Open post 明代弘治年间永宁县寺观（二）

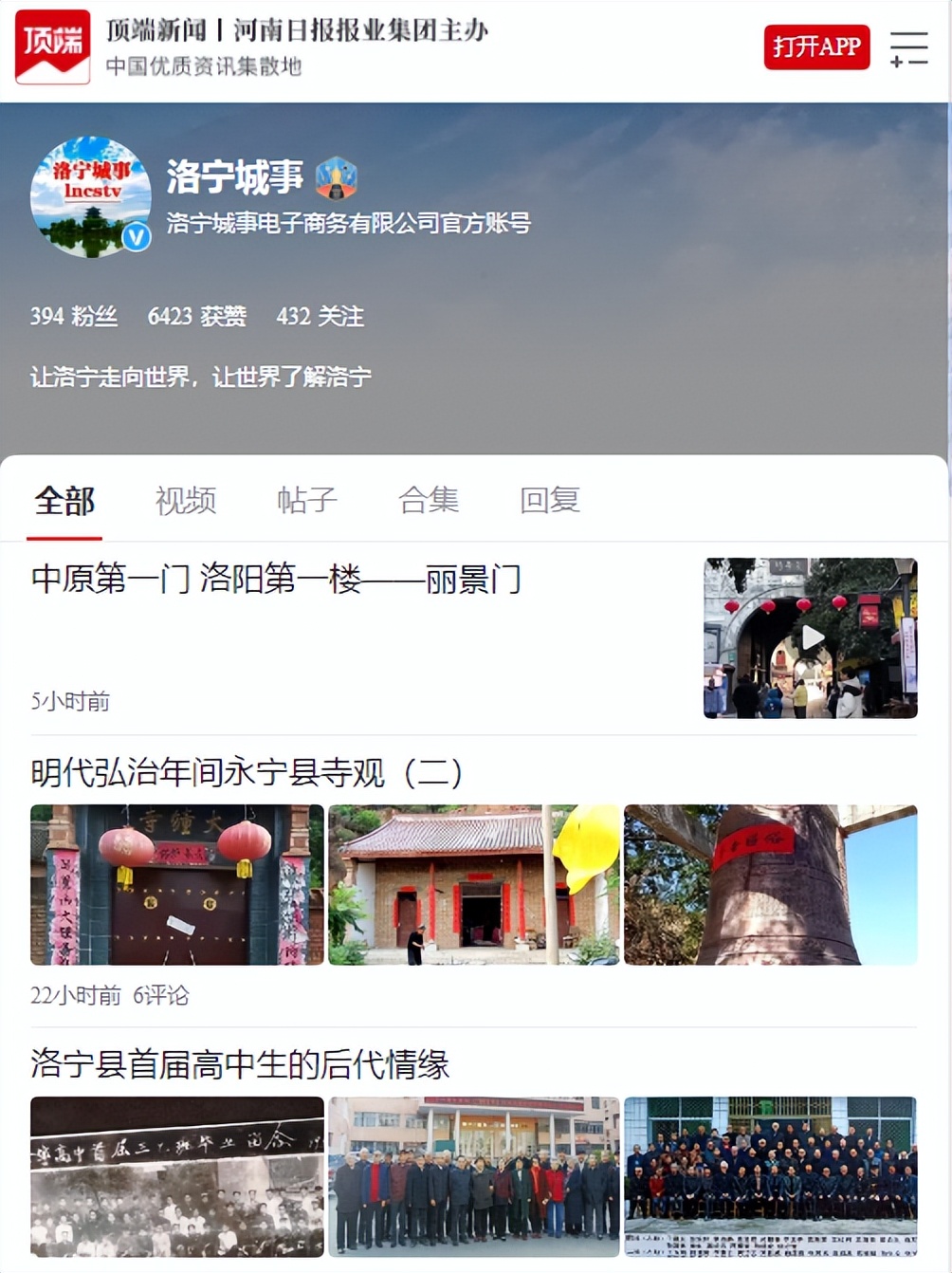coord(247,773)
